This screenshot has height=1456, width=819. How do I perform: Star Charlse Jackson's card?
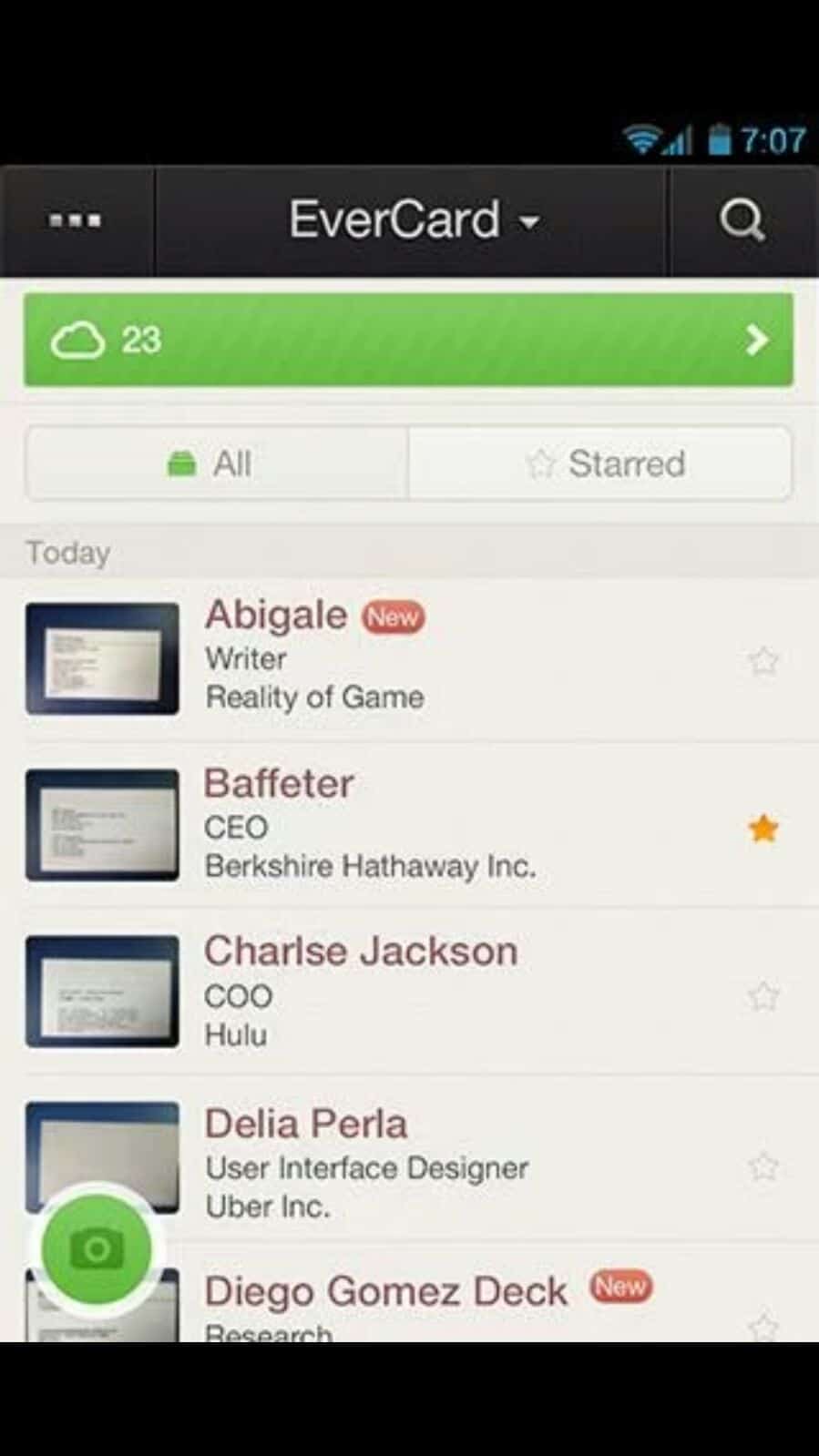763,996
